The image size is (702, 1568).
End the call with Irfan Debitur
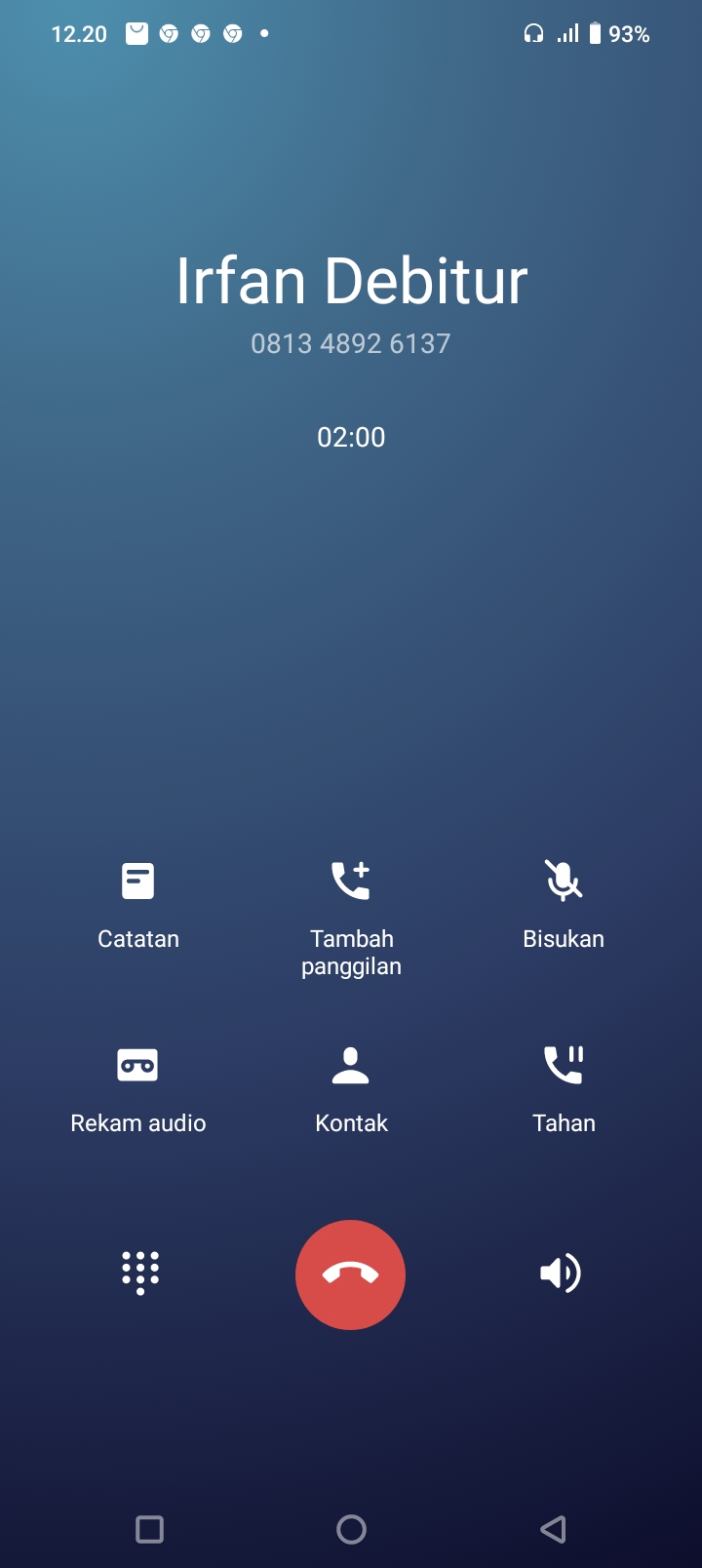coord(350,1274)
